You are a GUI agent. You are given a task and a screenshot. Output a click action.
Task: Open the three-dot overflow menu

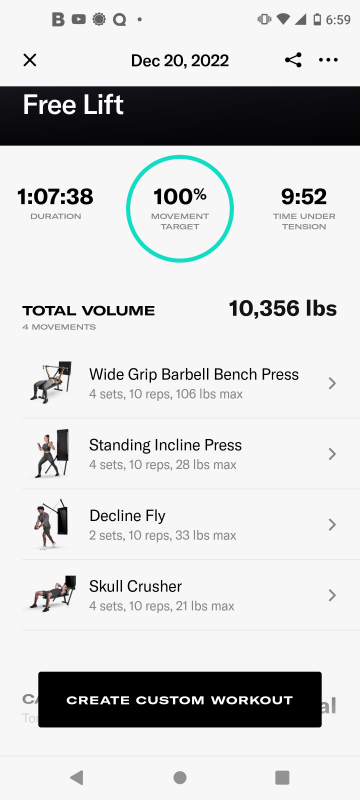(x=328, y=60)
